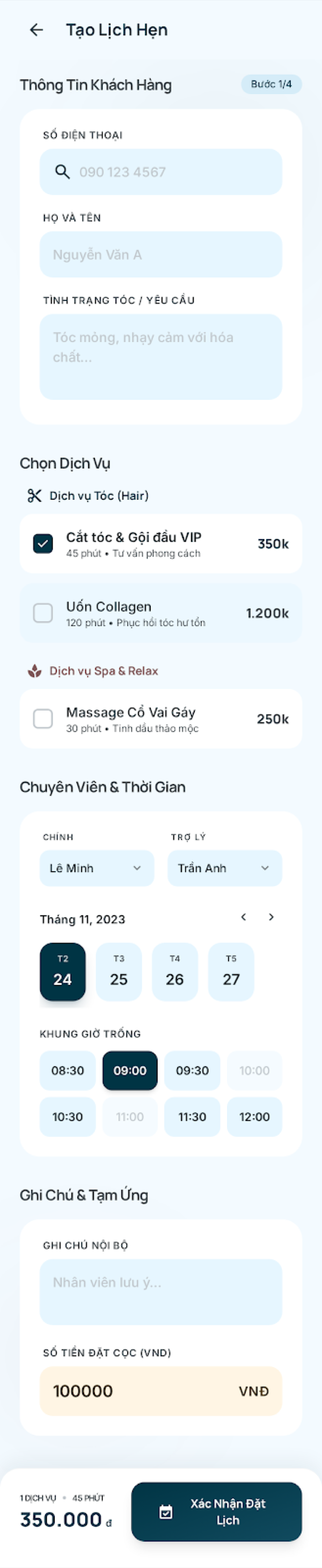Check Massage Cổ Vai Gáy service

pyautogui.click(x=43, y=719)
